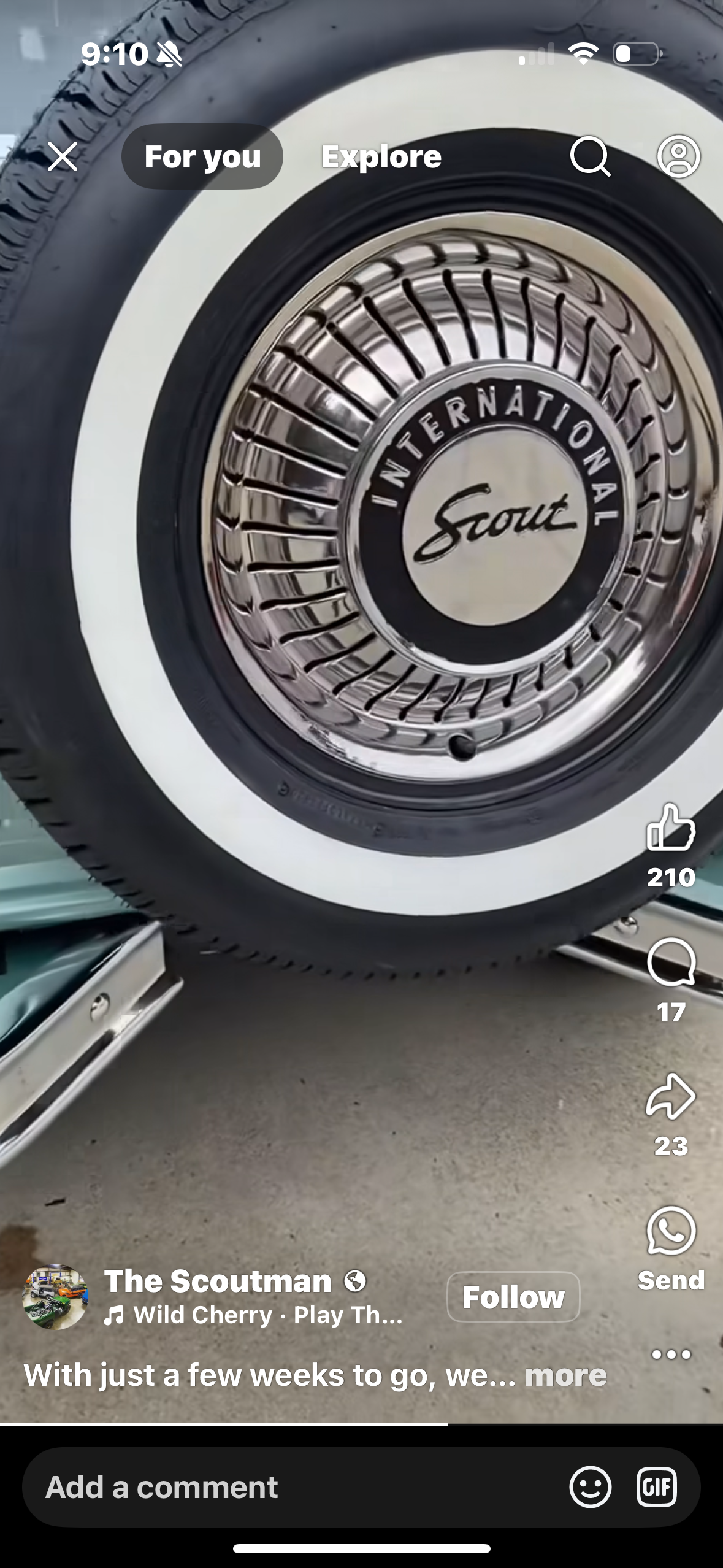Open the search icon
This screenshot has height=1568, width=723.
[x=590, y=156]
